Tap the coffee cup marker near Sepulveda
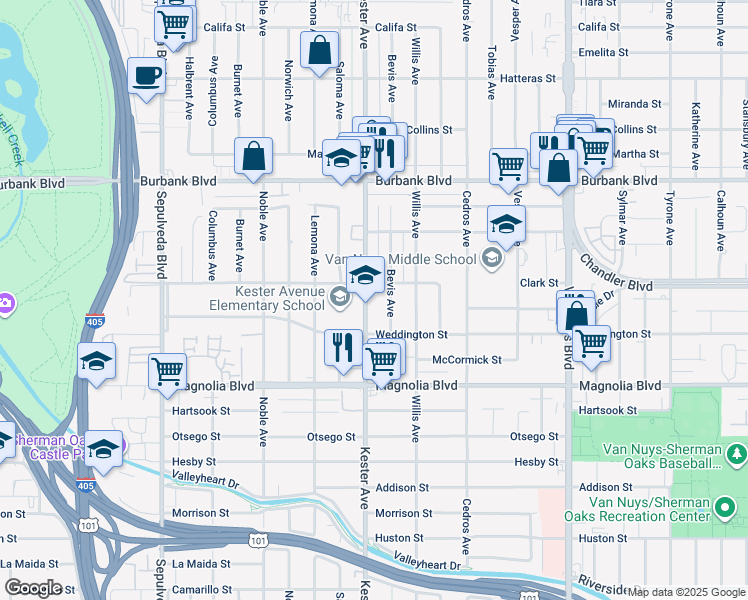The width and height of the screenshot is (748, 600). tap(146, 76)
